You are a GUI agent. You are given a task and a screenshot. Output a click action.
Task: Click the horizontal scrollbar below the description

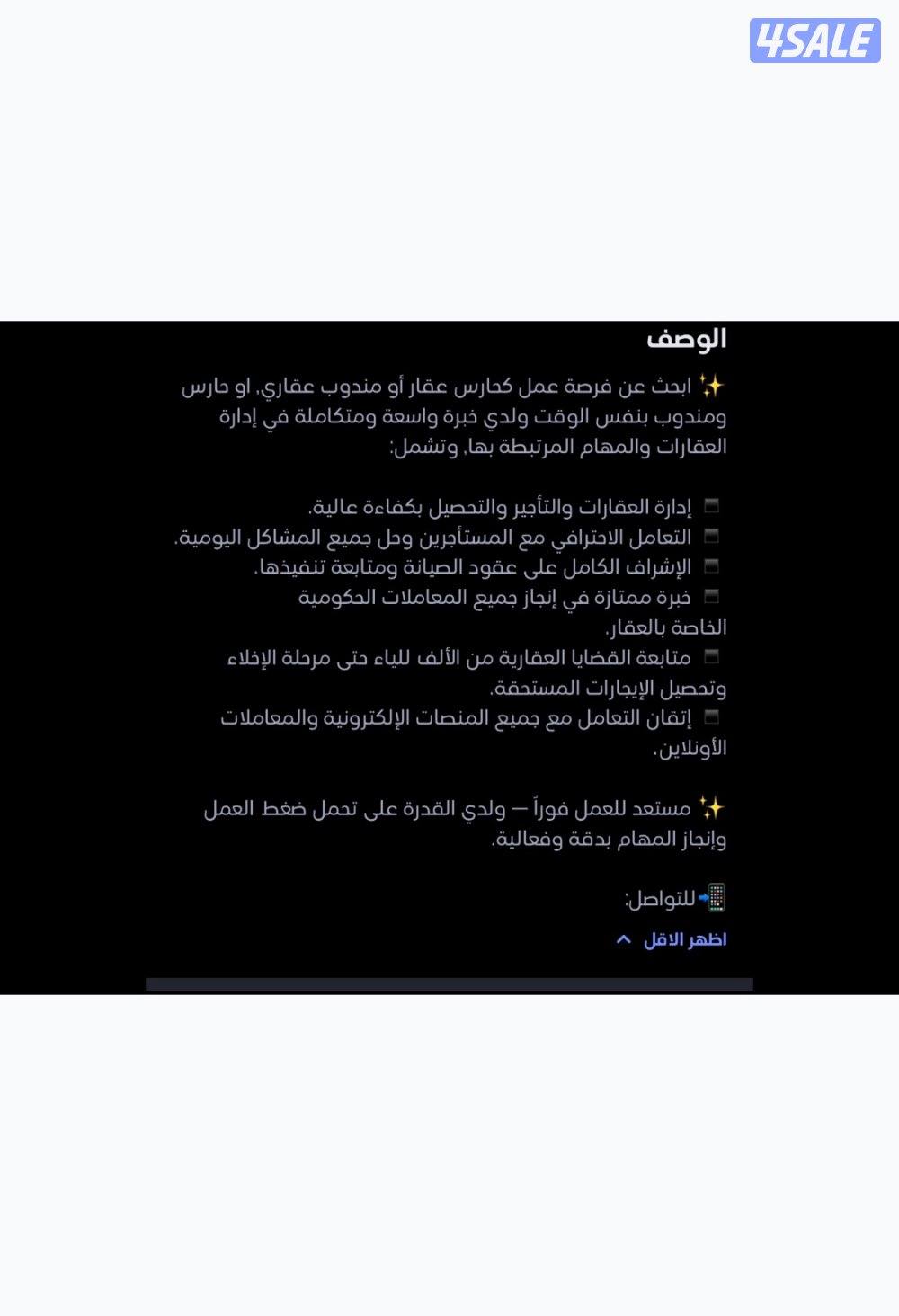[449, 983]
